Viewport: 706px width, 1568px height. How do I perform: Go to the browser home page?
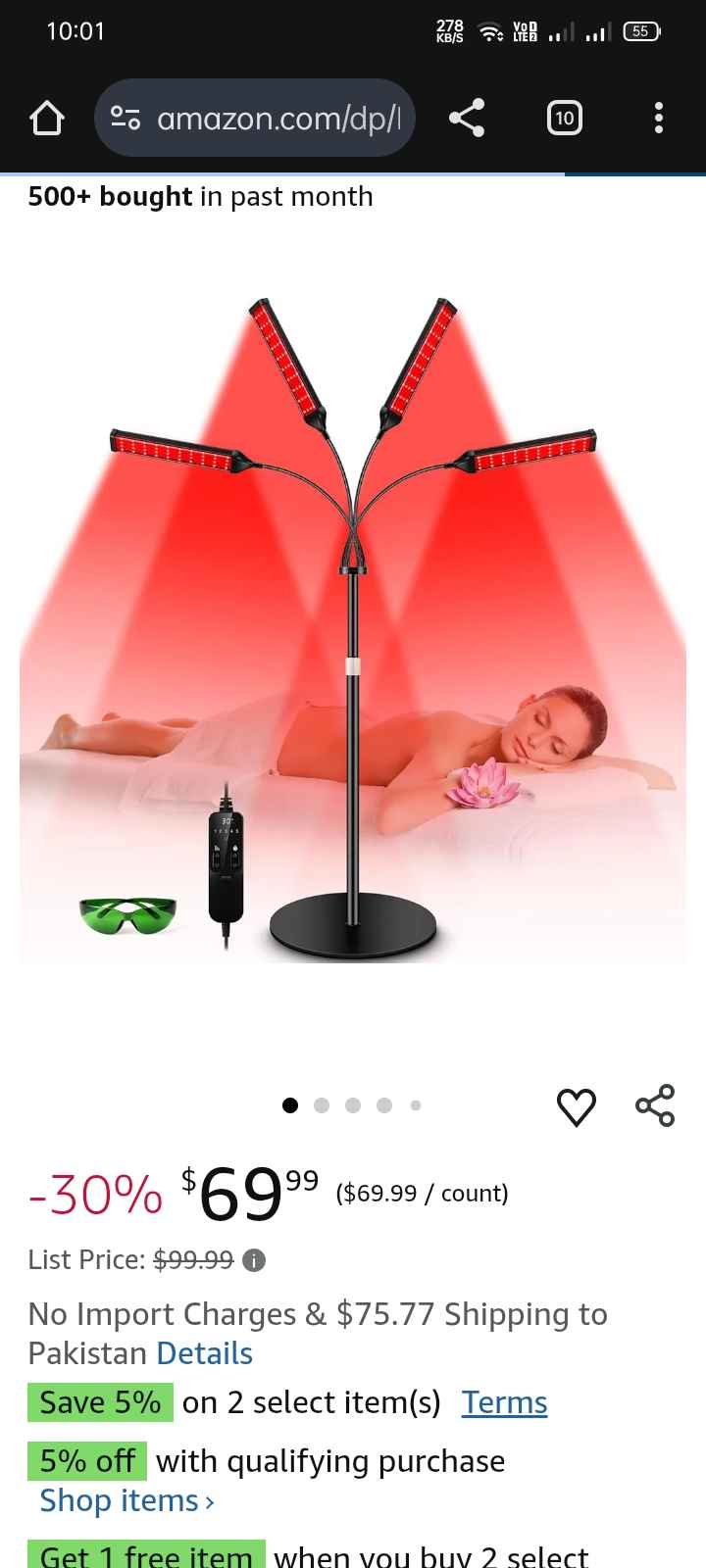point(46,119)
